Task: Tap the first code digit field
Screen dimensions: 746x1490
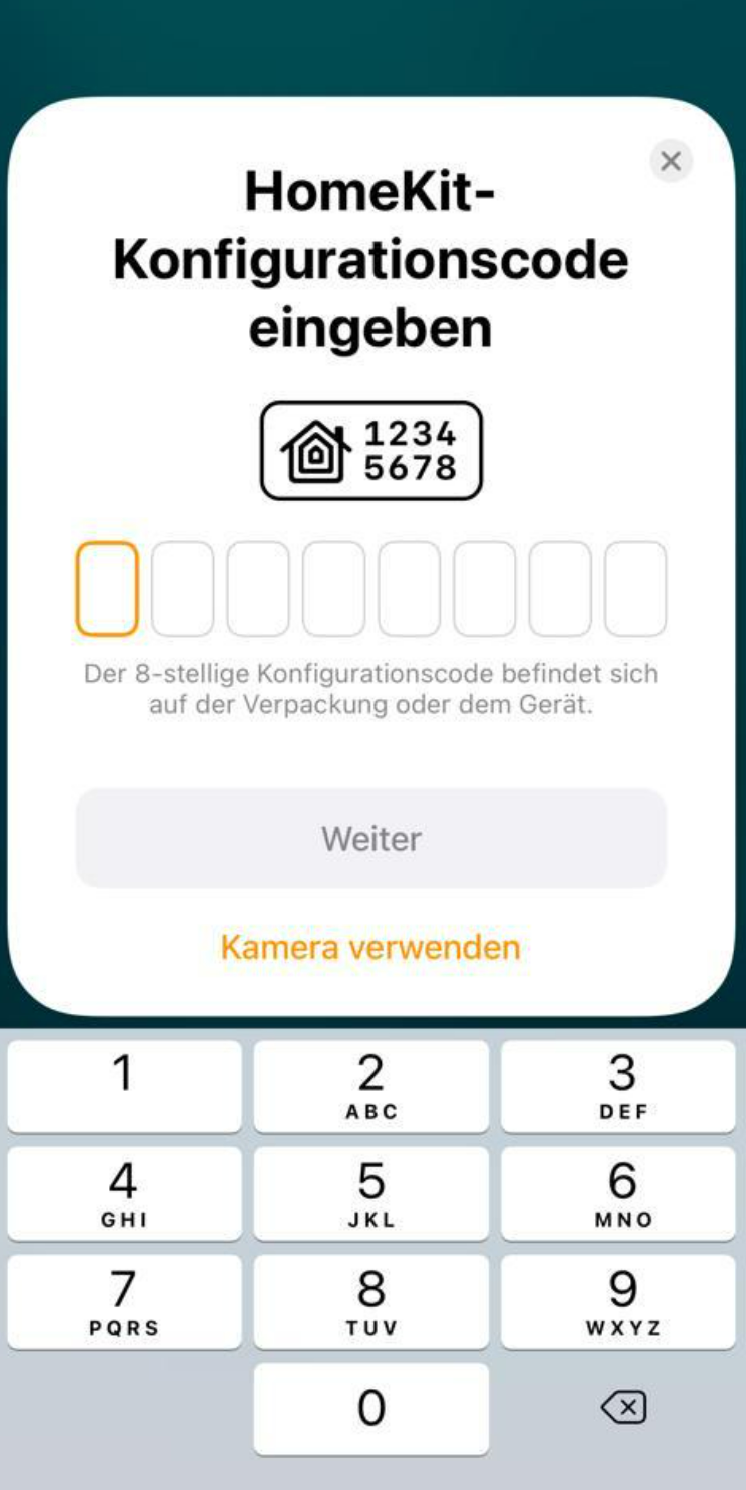Action: [107, 589]
